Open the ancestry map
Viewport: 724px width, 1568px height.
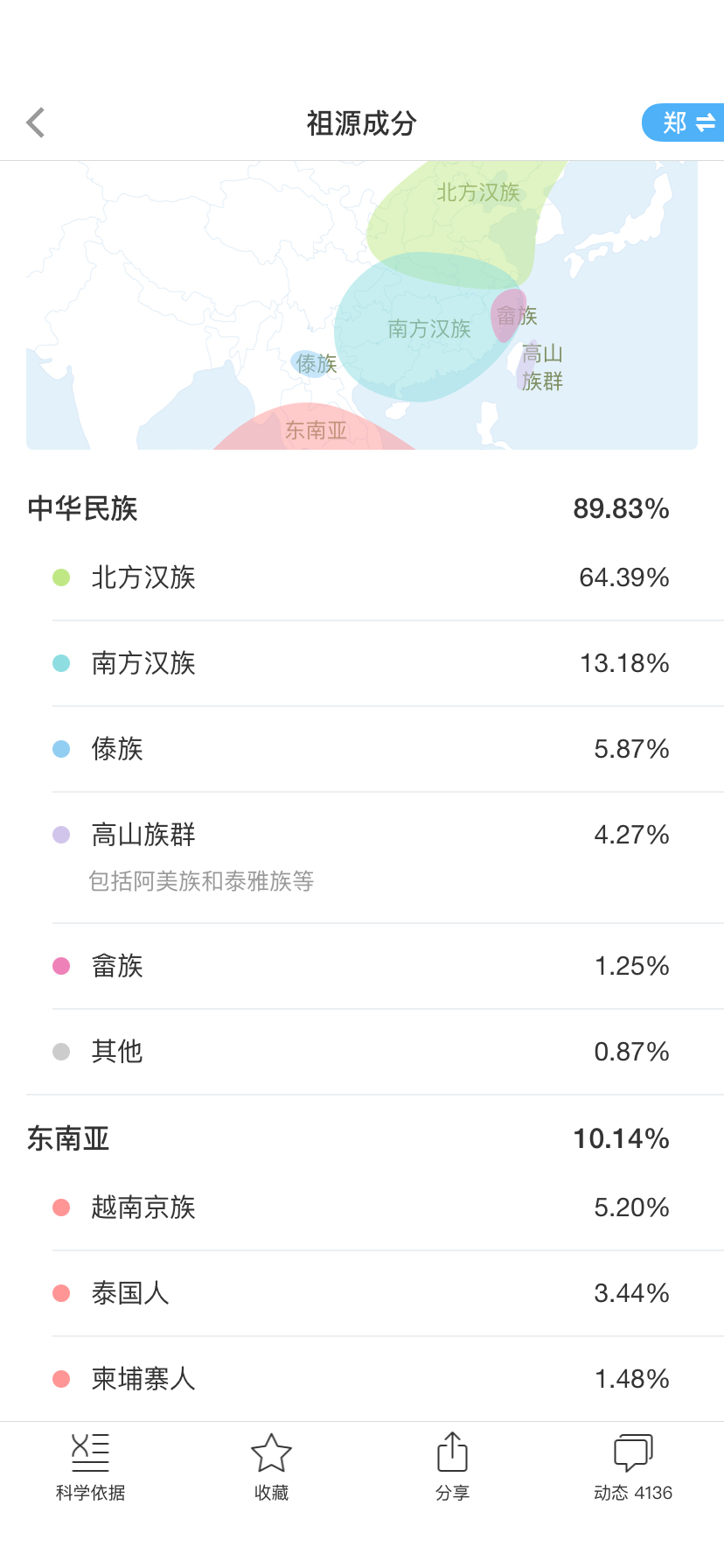pyautogui.click(x=362, y=305)
